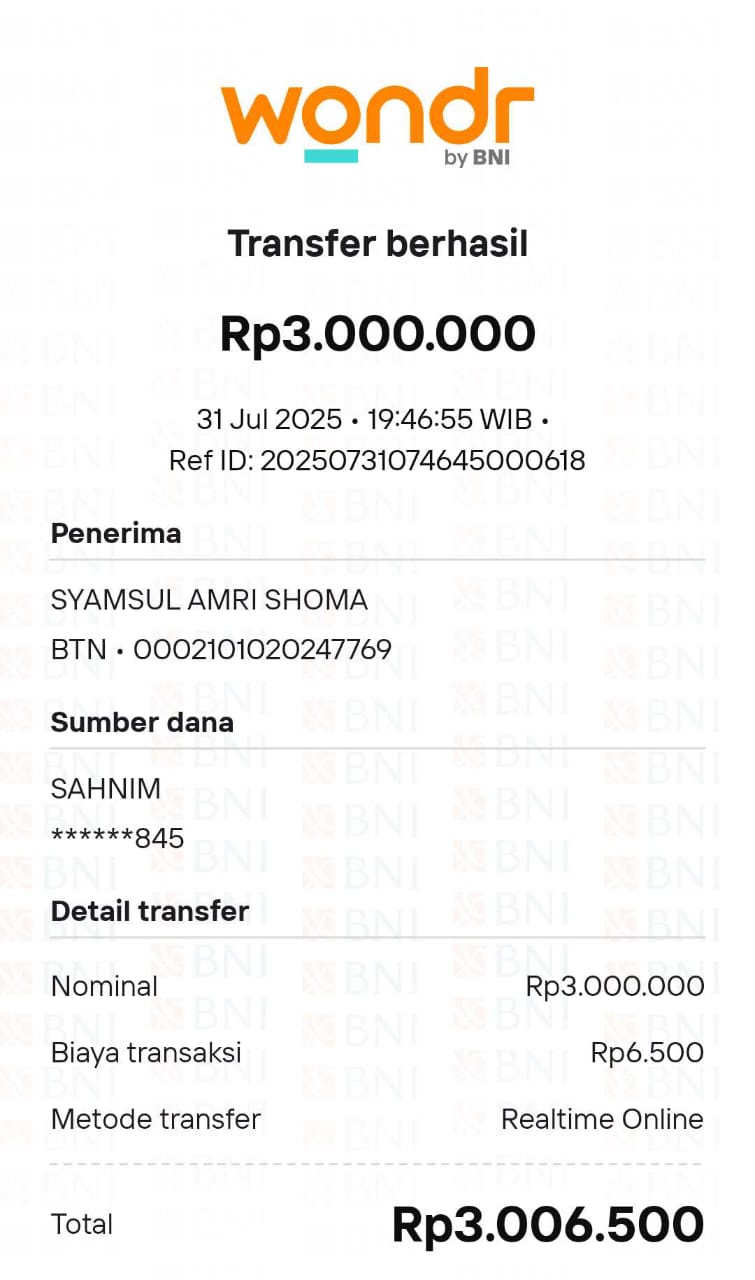Click the 'Transfer berhasil' heading
The width and height of the screenshot is (755, 1280).
377,243
